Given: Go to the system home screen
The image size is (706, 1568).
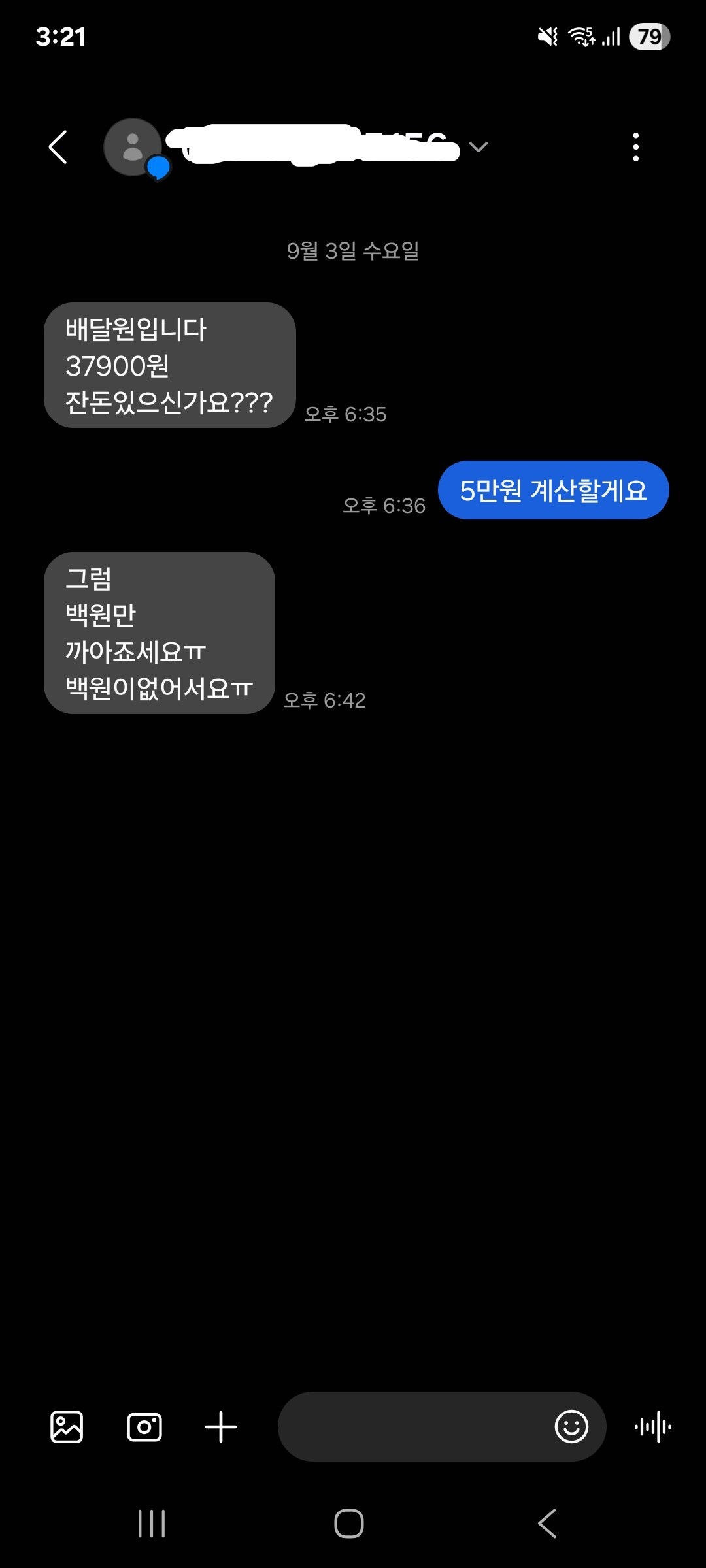Looking at the screenshot, I should (349, 1524).
